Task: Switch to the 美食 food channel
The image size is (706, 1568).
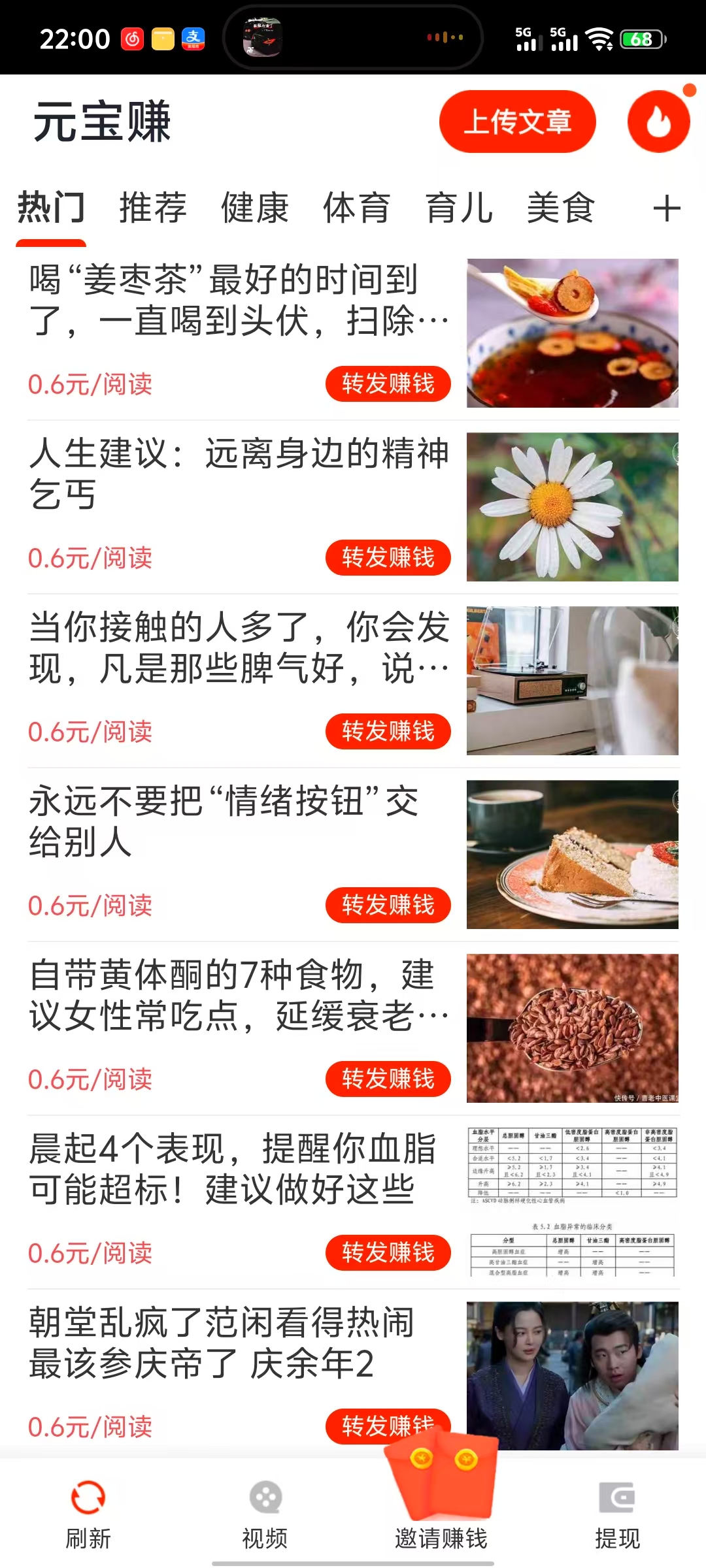Action: tap(560, 209)
